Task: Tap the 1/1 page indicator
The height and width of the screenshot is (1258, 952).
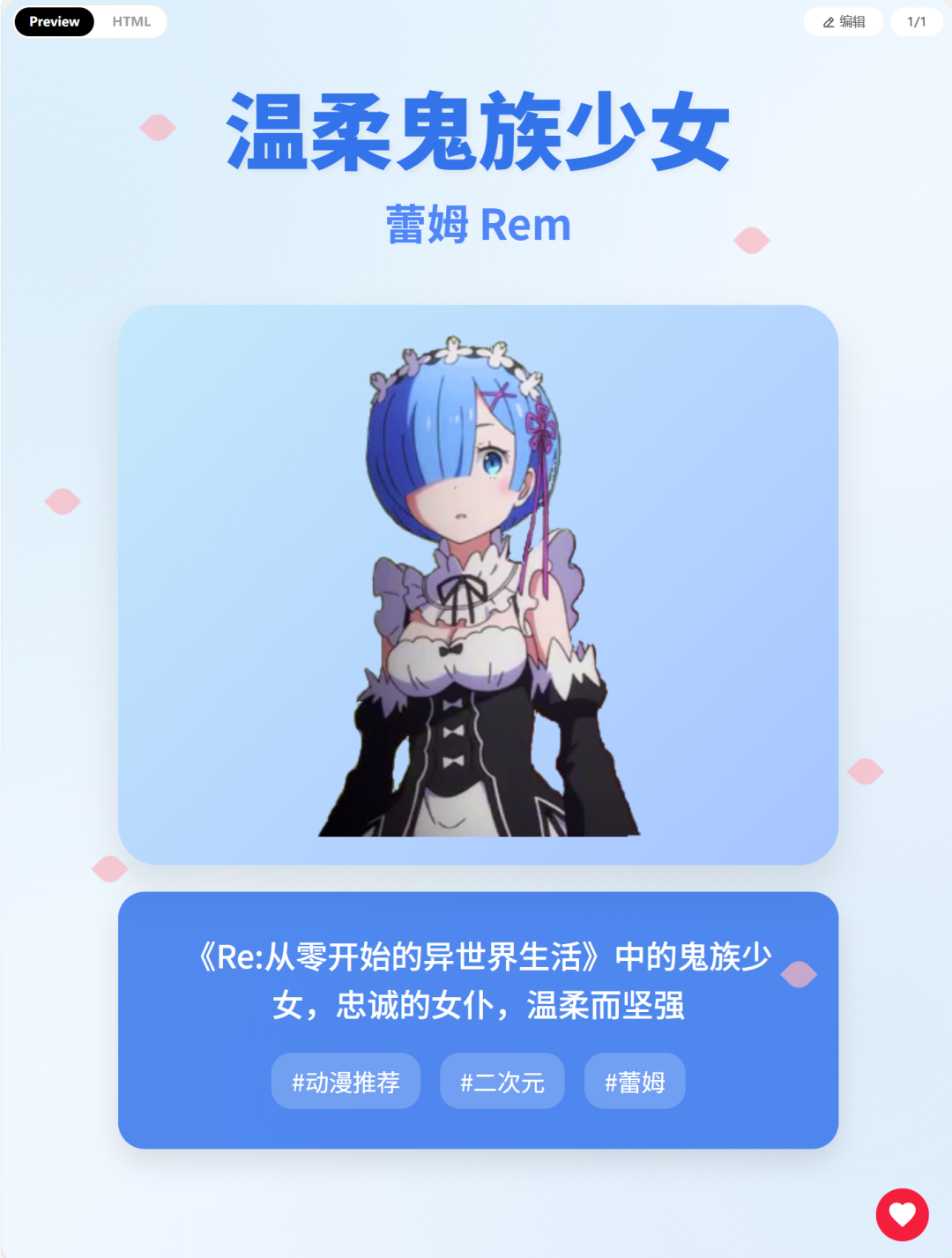Action: (916, 22)
